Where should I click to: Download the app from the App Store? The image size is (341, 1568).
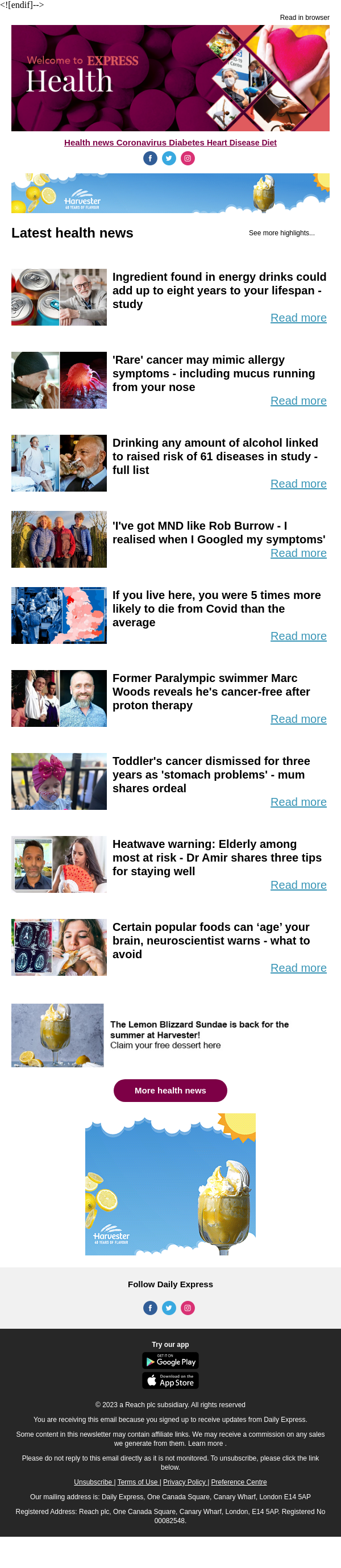click(170, 1380)
